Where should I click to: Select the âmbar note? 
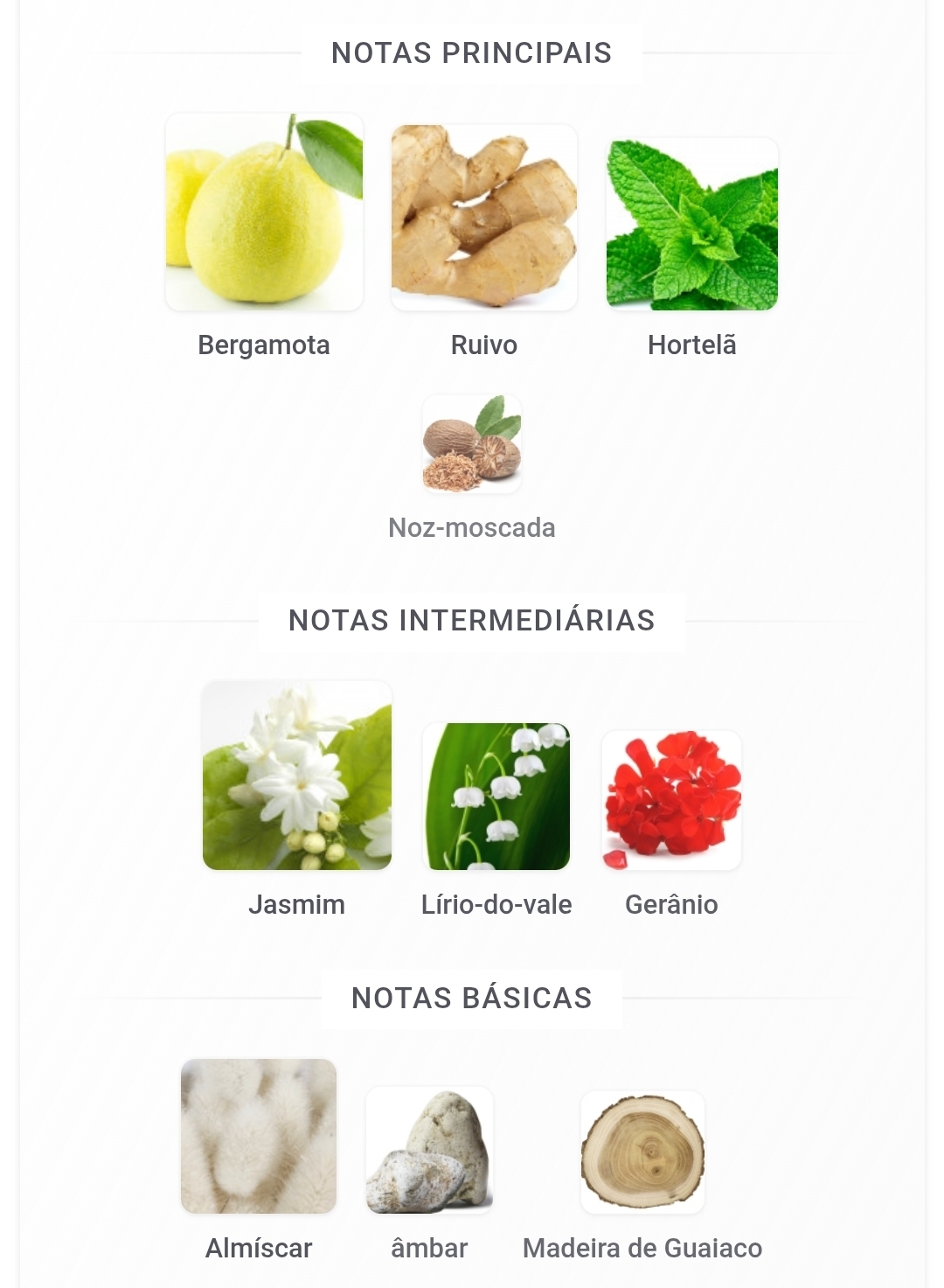[429, 1151]
